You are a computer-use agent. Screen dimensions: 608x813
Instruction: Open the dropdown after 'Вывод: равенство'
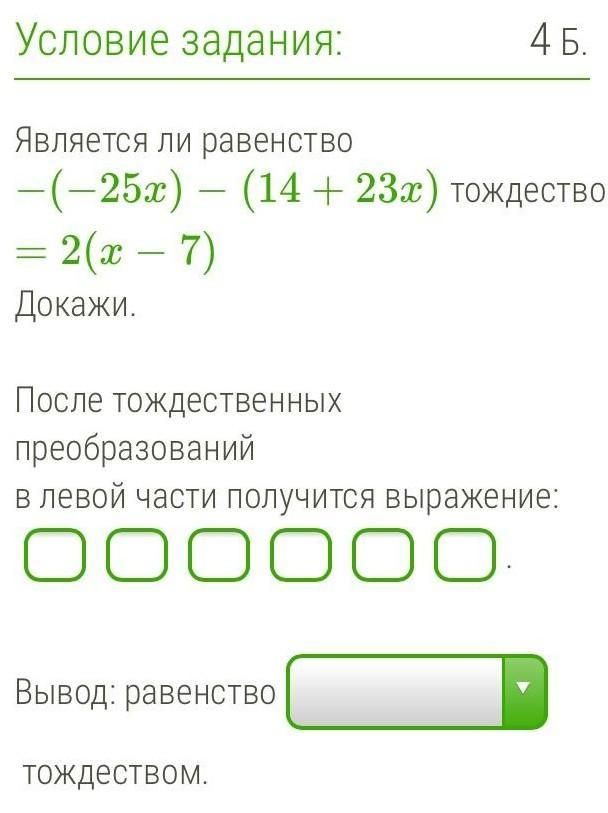pos(417,692)
